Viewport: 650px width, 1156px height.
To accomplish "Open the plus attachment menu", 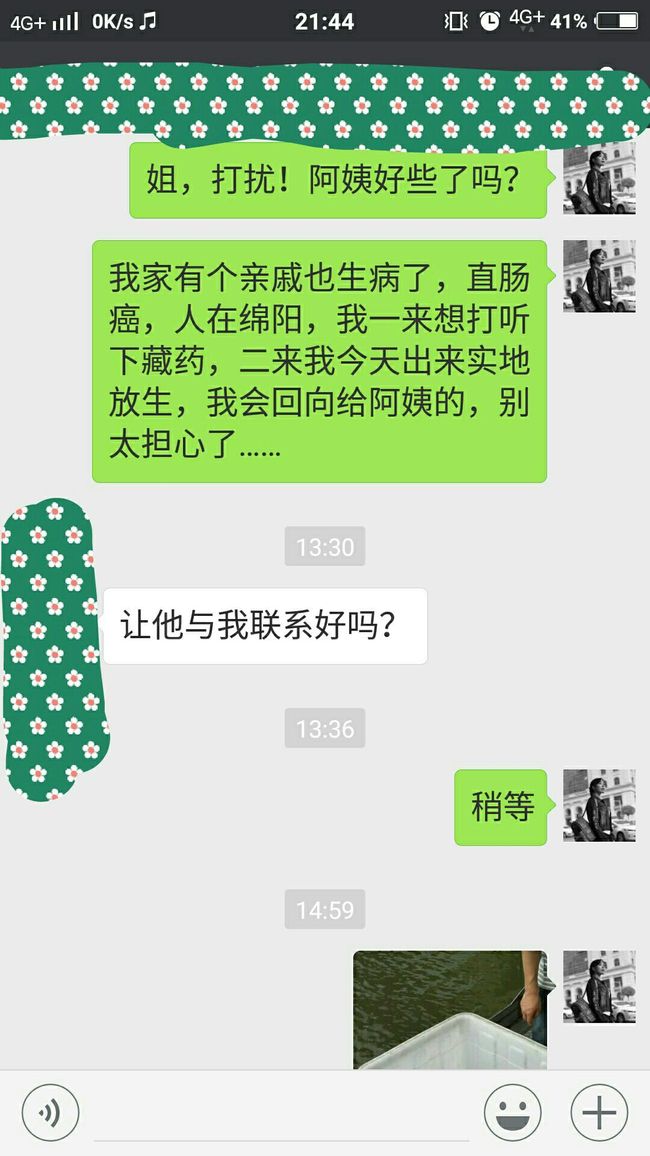I will pyautogui.click(x=599, y=1113).
